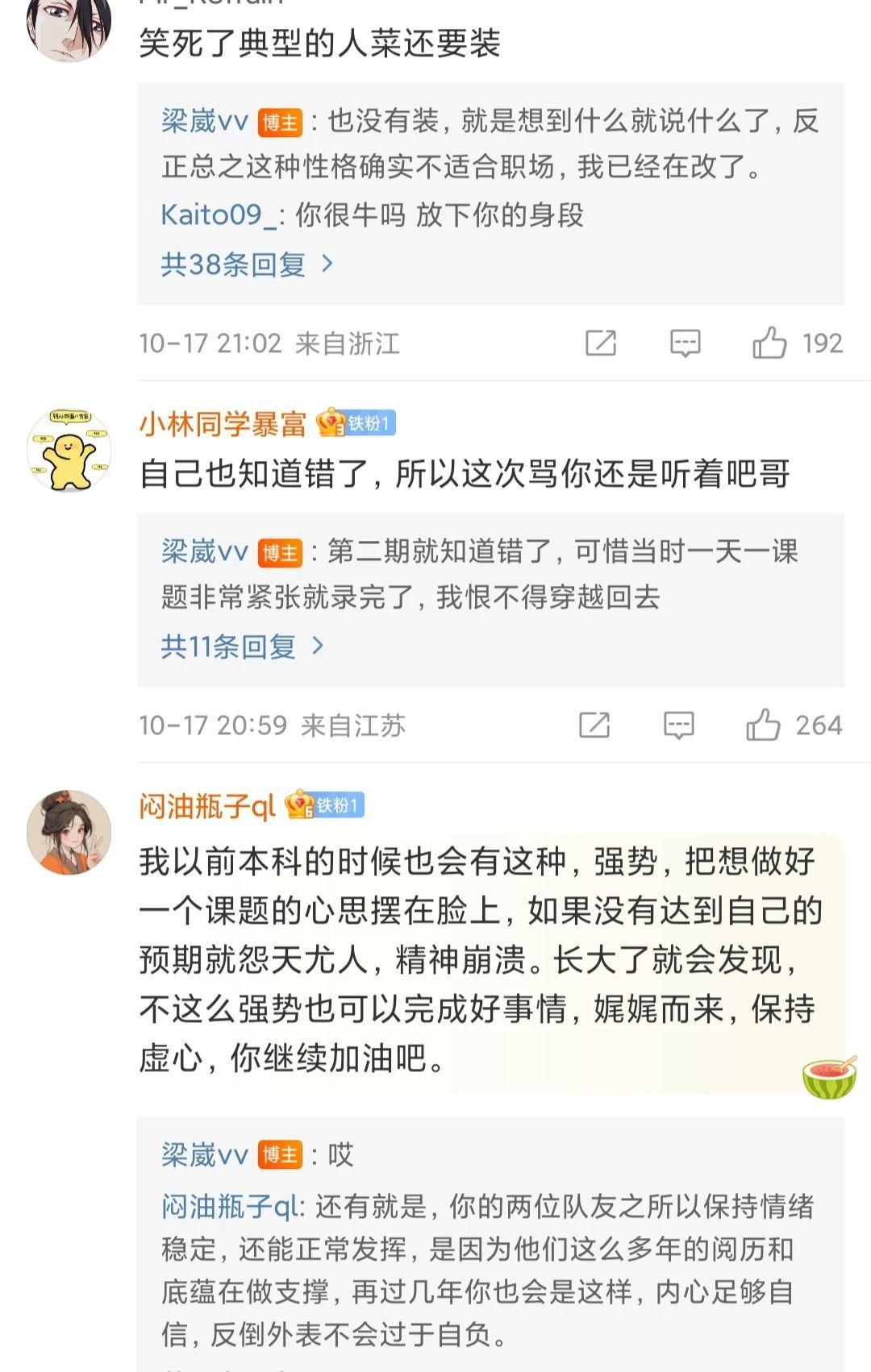Expand the 共11条回复 reply thread
This screenshot has width=871, height=1372.
coord(234,646)
